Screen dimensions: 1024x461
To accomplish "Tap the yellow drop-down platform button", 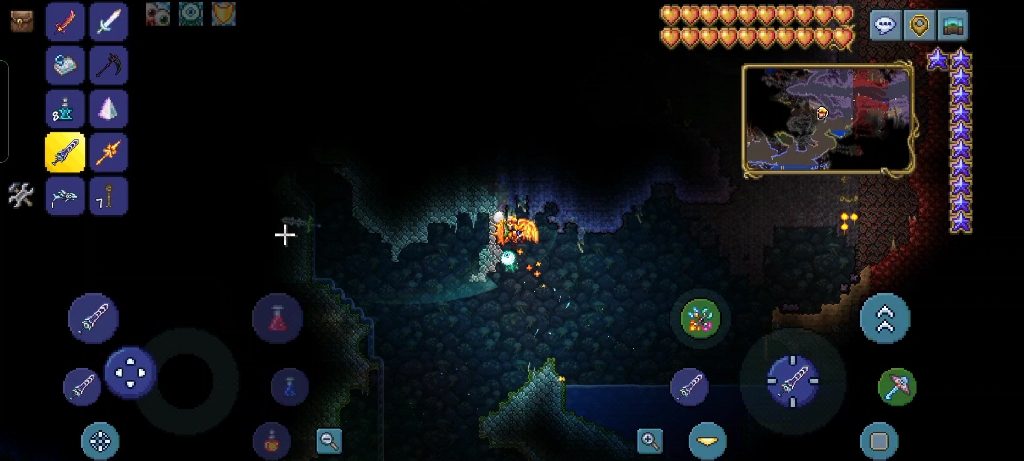I will (x=708, y=440).
